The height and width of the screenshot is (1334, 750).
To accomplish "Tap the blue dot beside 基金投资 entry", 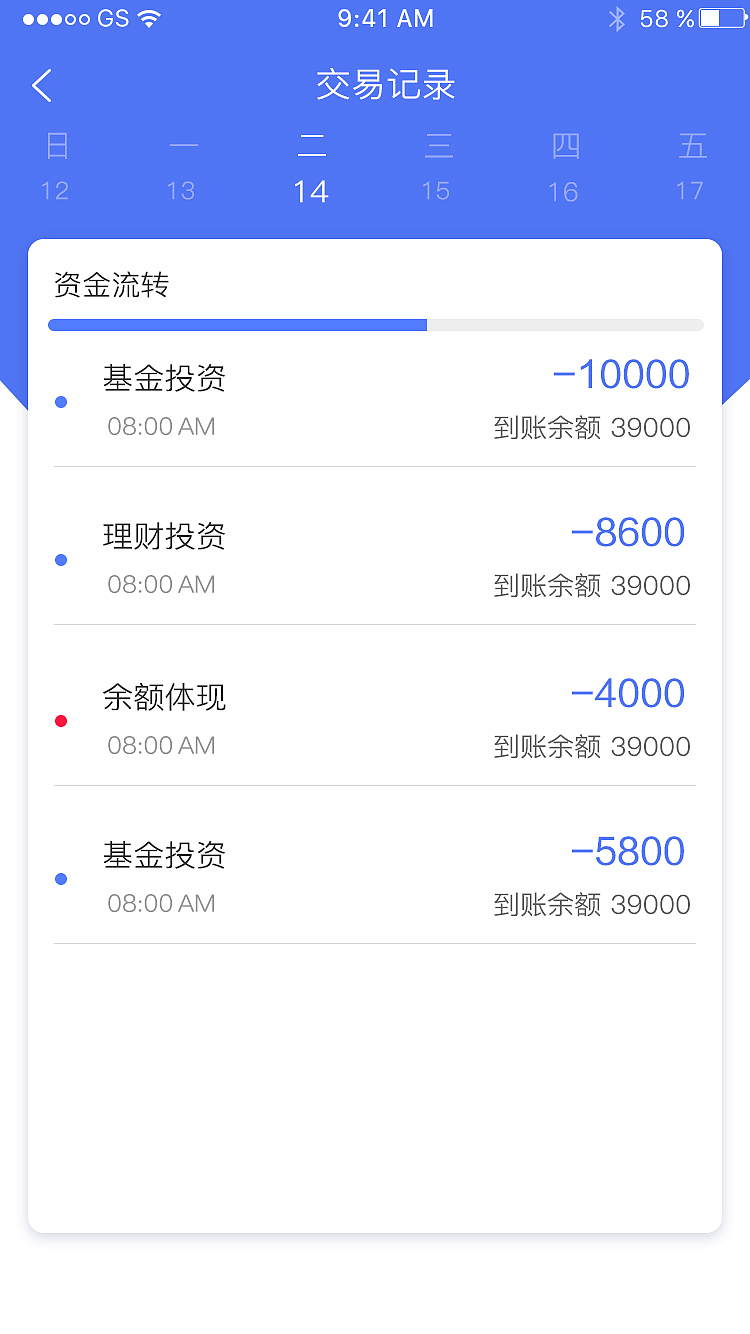I will [61, 402].
